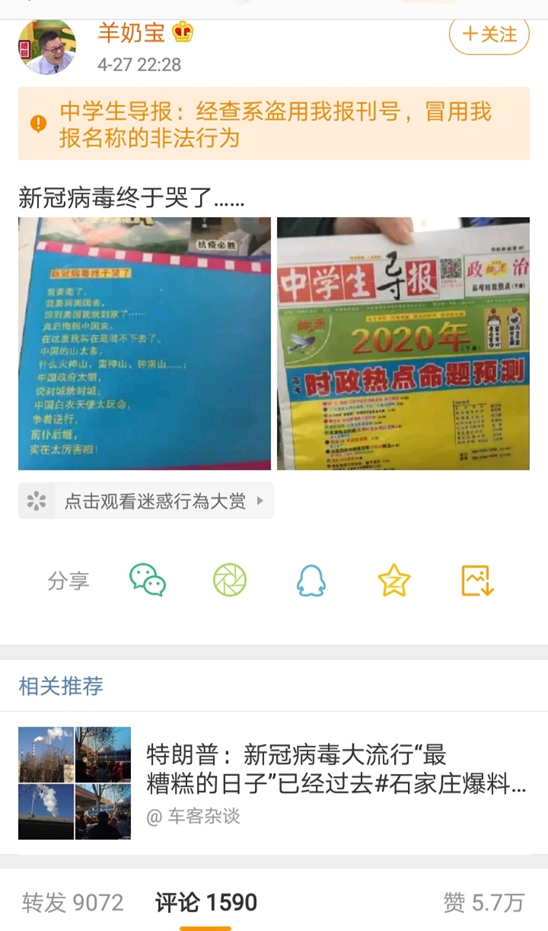Open the 中学生导报 notice banner
The width and height of the screenshot is (548, 931).
tap(274, 124)
